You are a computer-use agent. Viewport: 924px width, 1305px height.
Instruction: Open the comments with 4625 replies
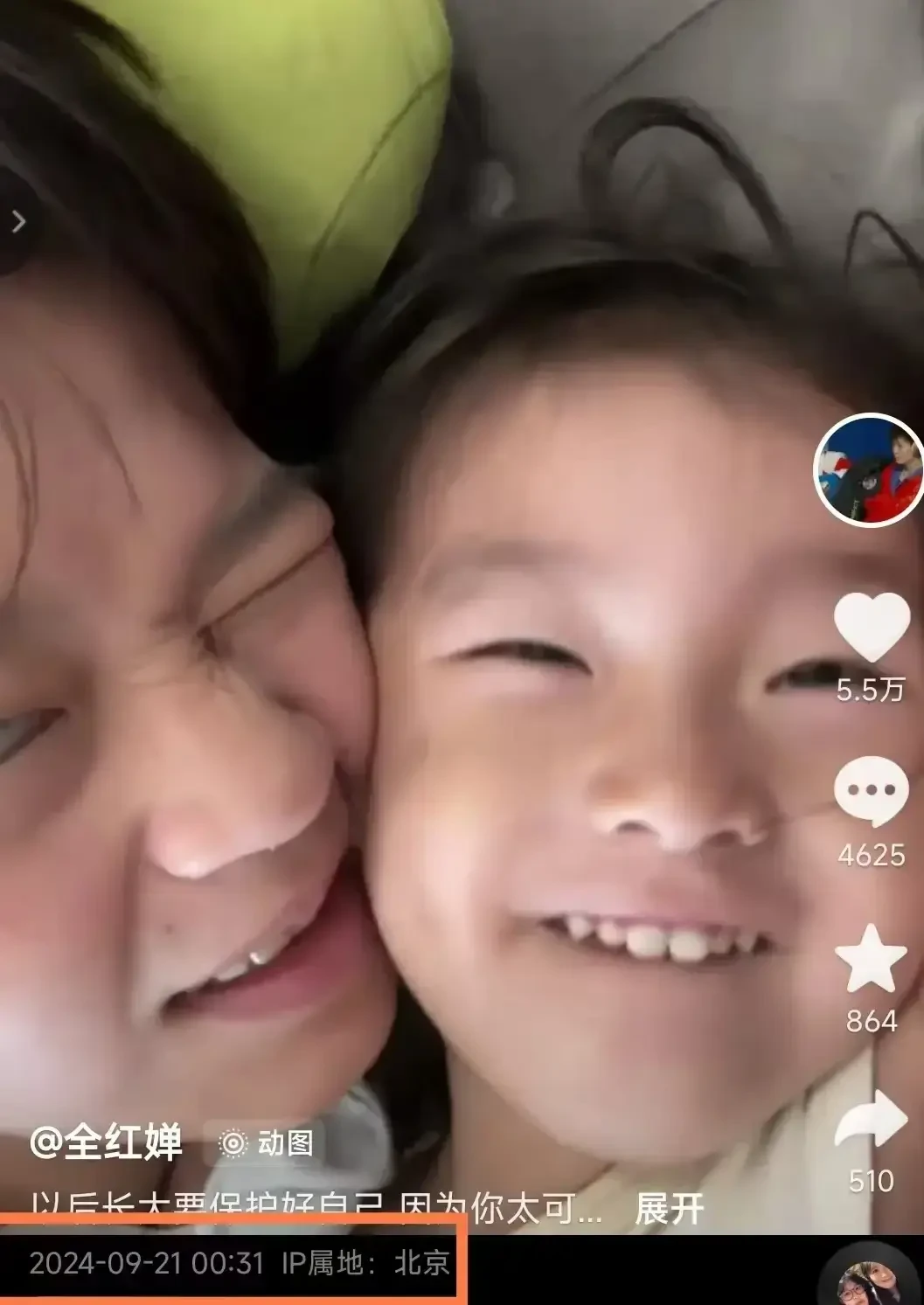pos(871,791)
